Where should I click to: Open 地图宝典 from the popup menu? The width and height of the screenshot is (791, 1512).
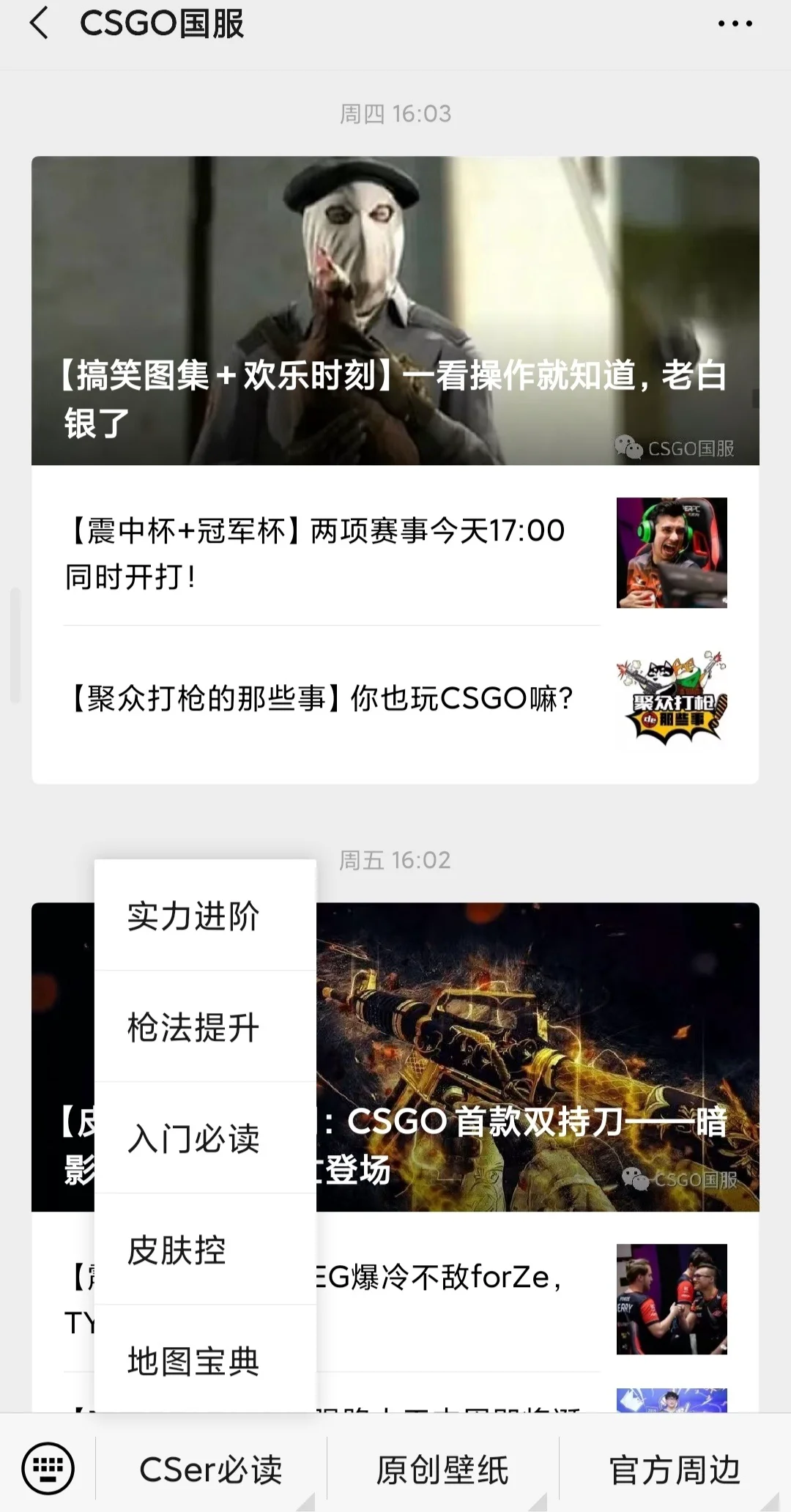coord(193,1361)
